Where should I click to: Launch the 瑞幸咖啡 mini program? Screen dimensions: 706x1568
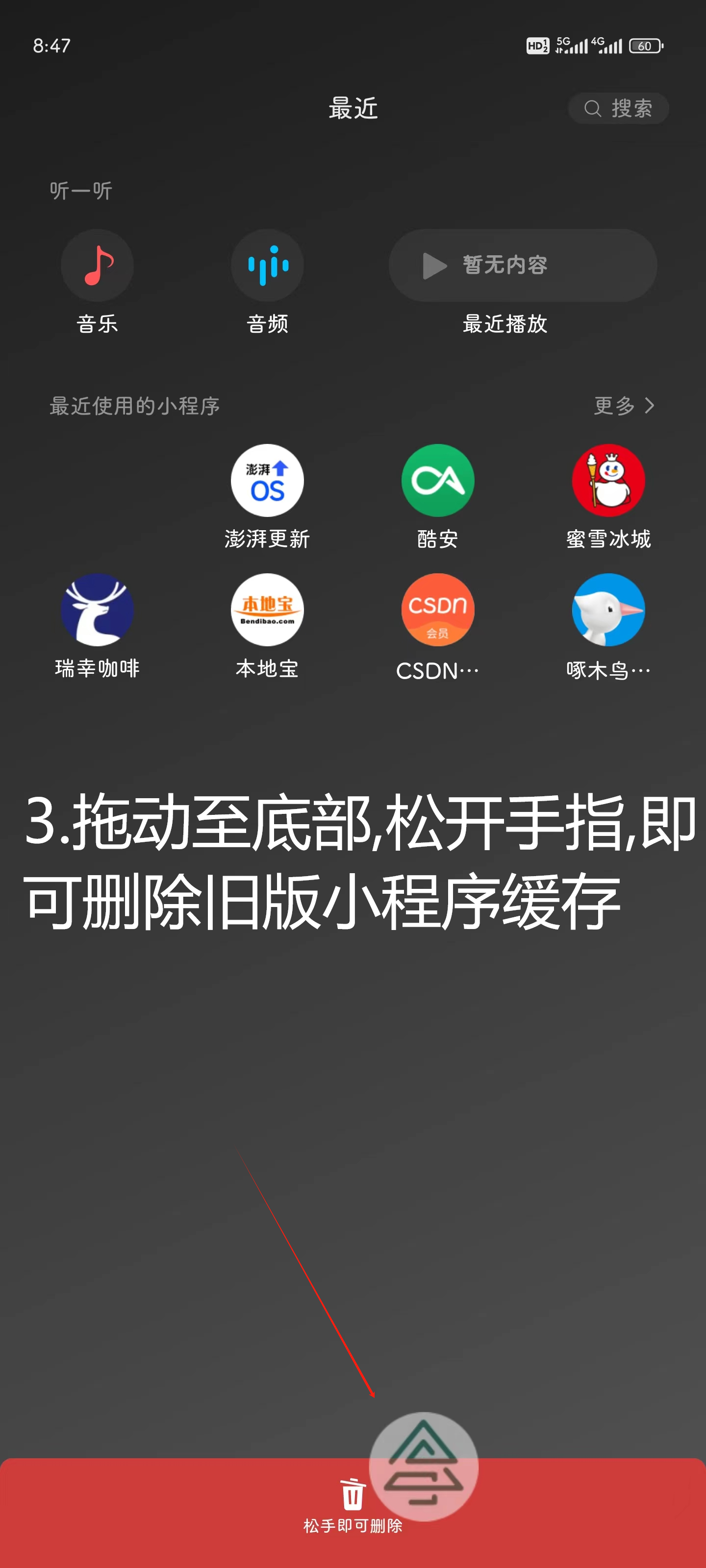pyautogui.click(x=97, y=610)
